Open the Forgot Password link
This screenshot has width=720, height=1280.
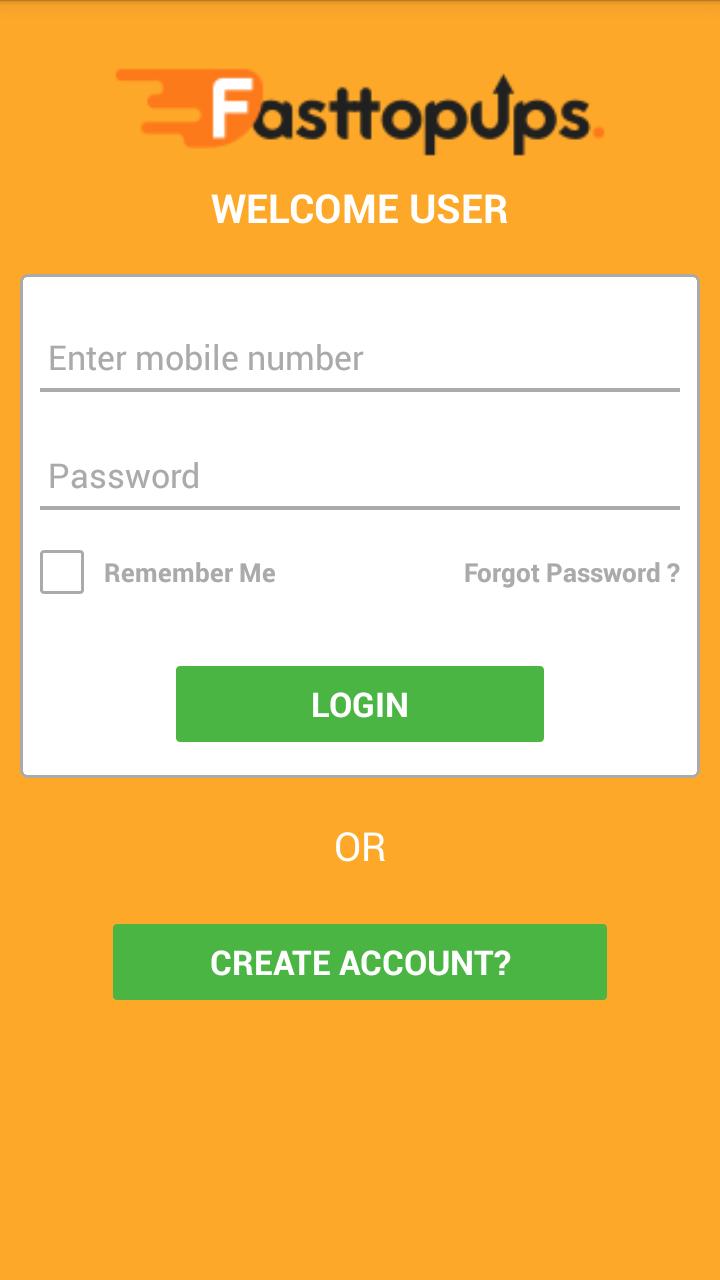coord(571,573)
